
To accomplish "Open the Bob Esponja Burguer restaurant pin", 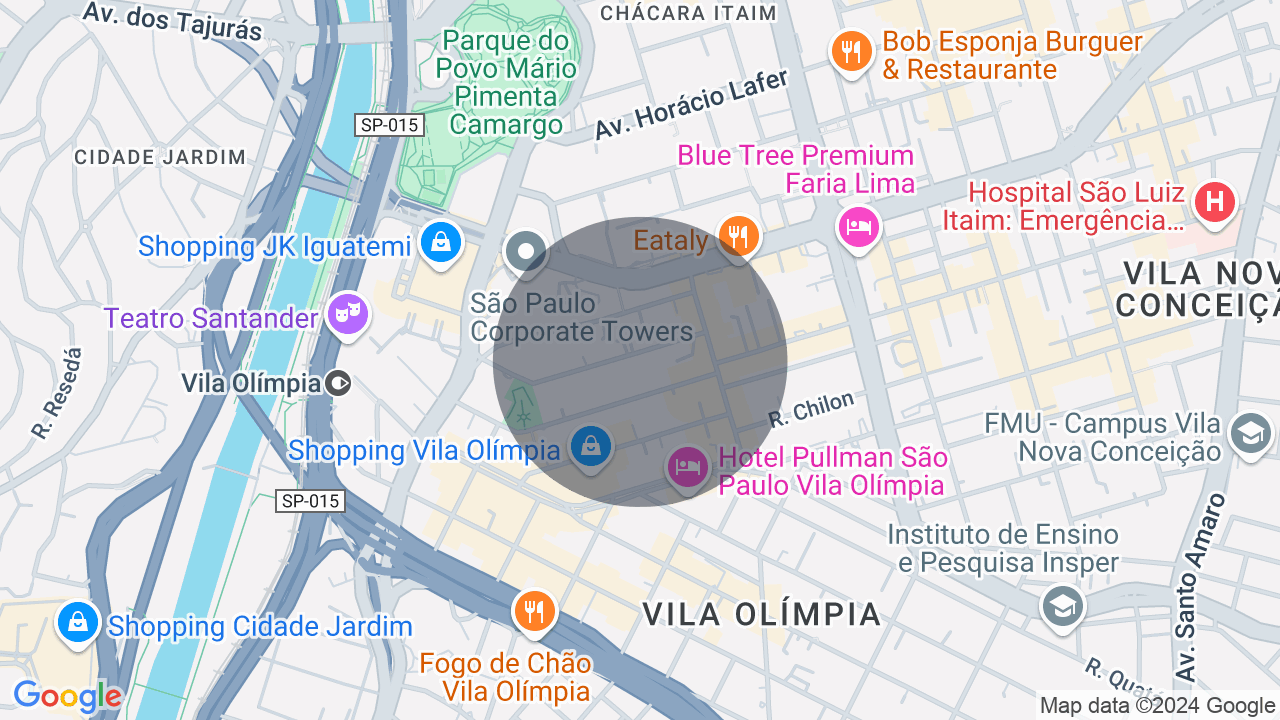I will 851,51.
